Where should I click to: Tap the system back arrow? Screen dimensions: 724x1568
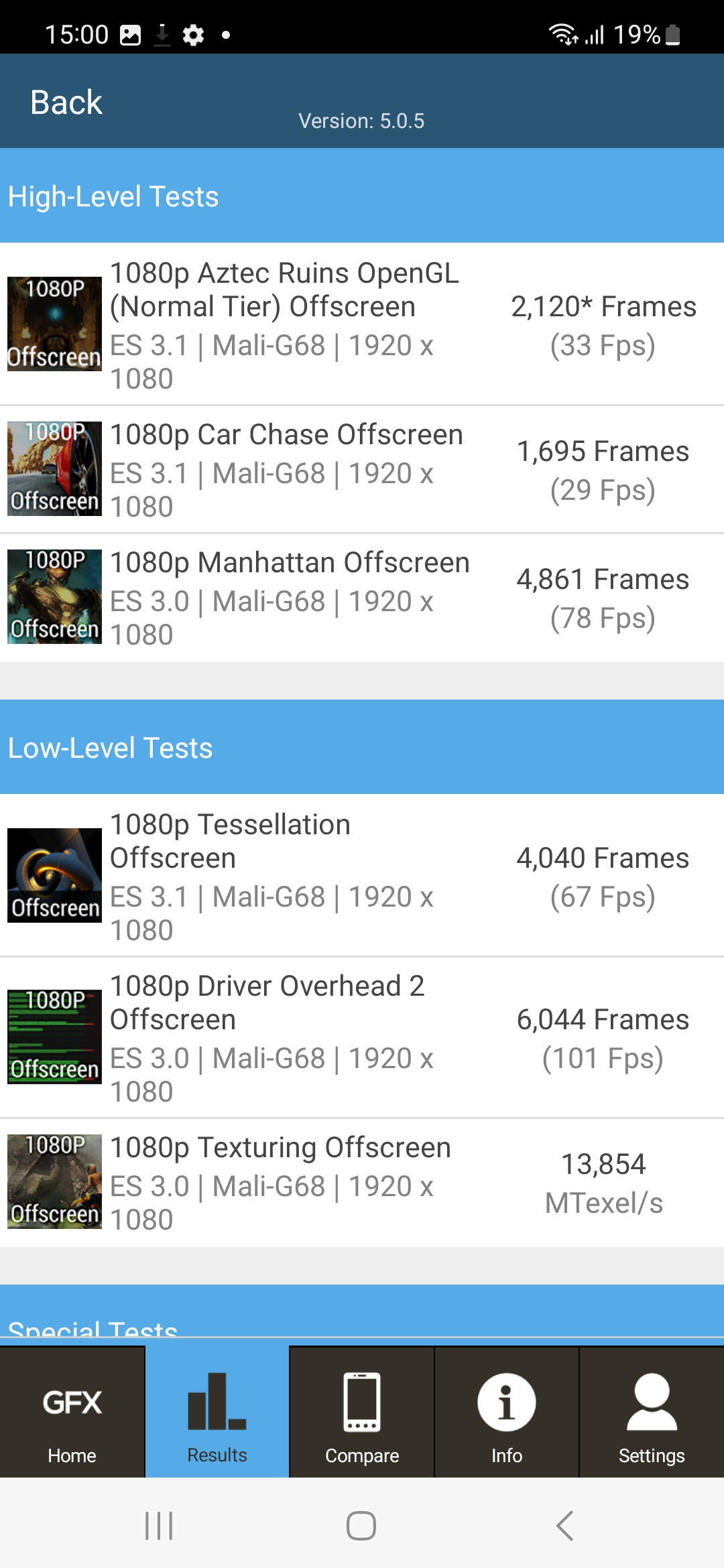[x=564, y=1526]
